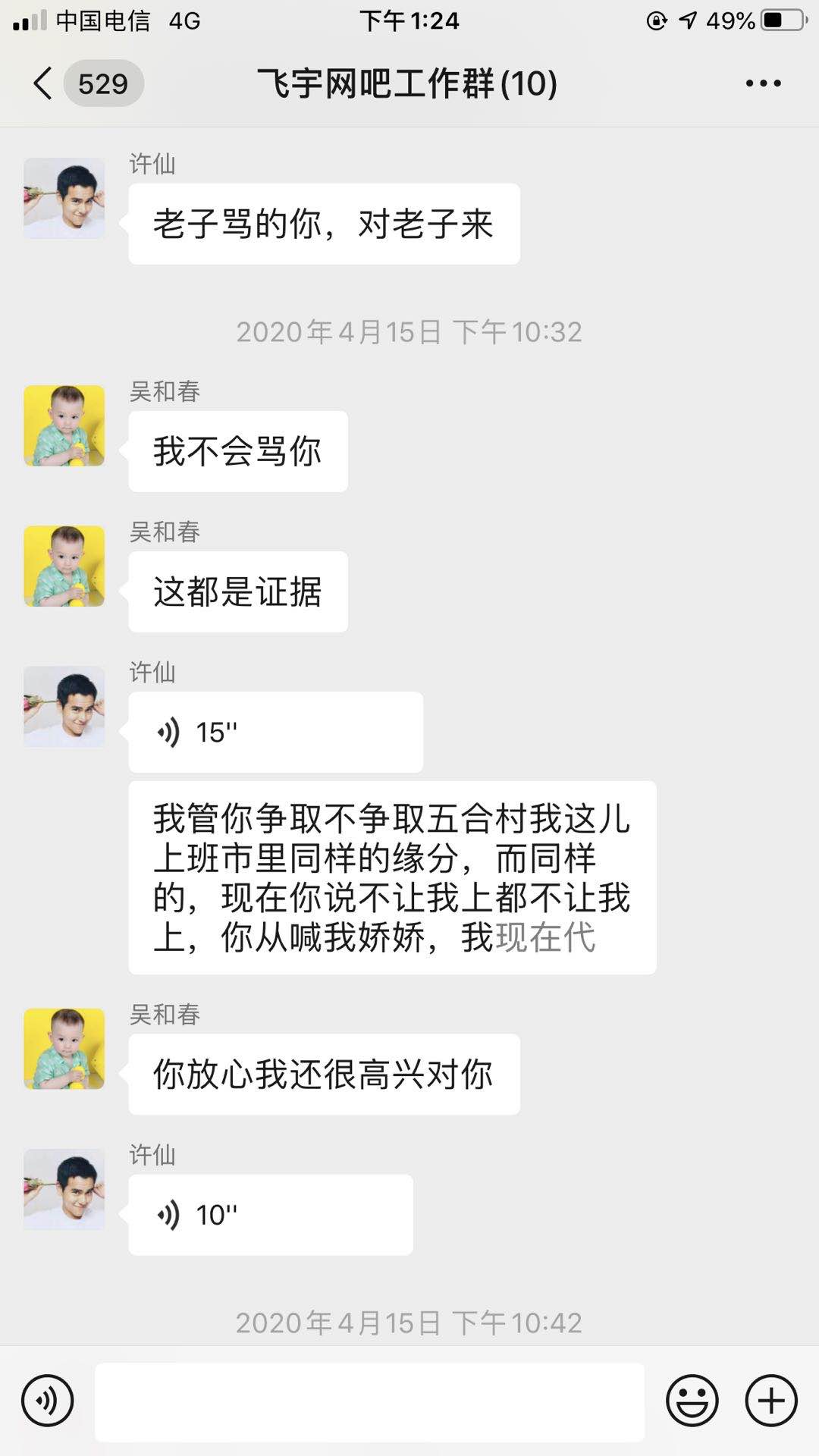This screenshot has width=819, height=1456.
Task: Switch to voice input mode
Action: [48, 1401]
